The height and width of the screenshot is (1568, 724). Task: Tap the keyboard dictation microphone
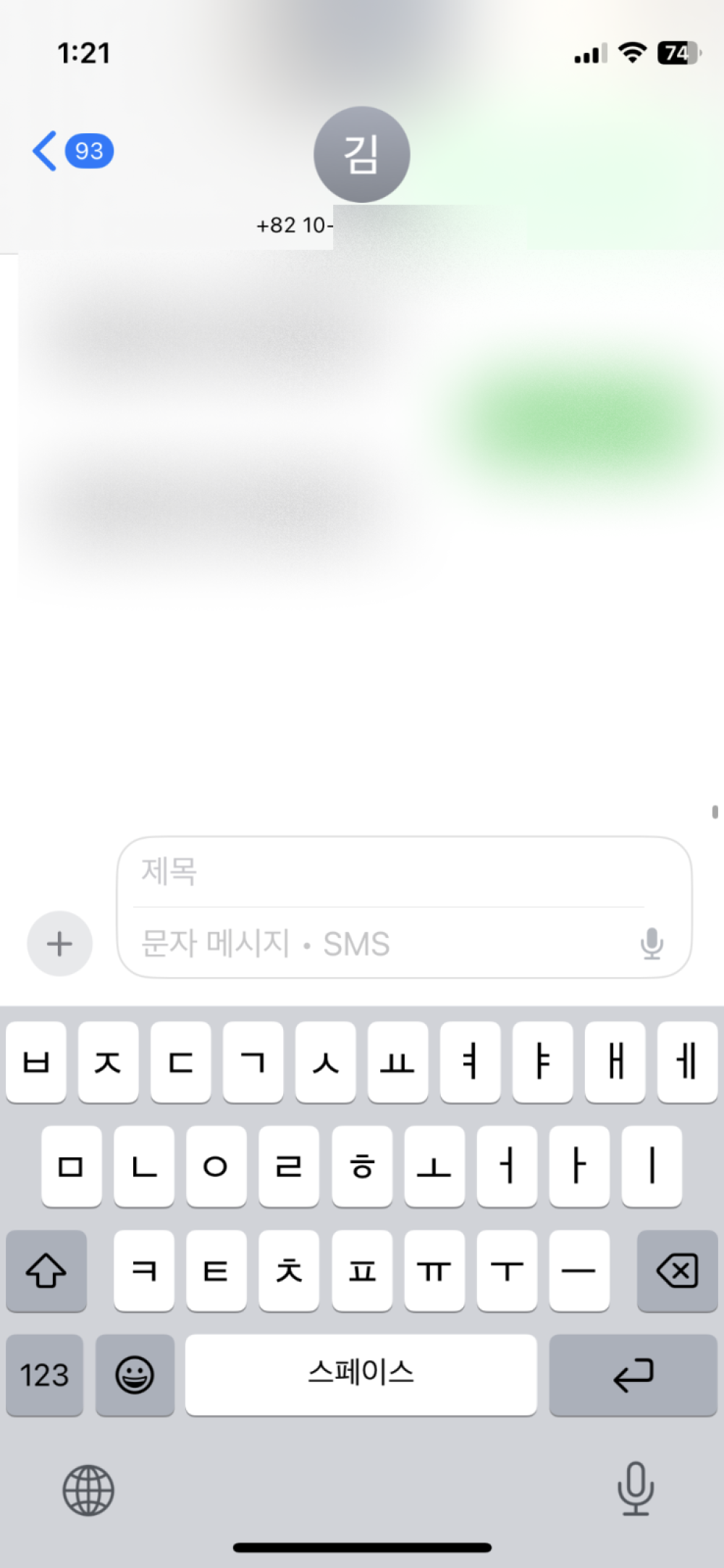coord(635,1488)
